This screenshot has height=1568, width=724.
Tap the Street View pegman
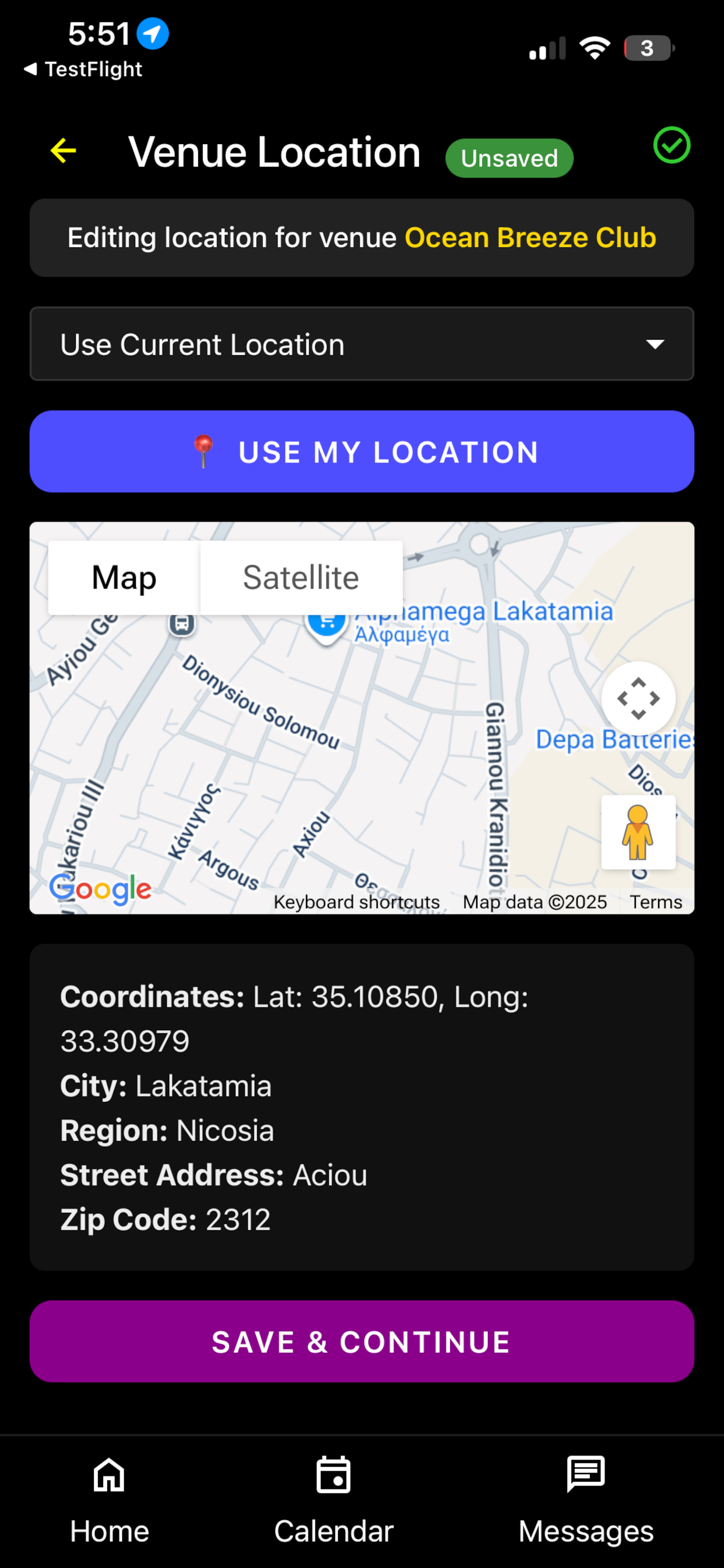tap(638, 831)
